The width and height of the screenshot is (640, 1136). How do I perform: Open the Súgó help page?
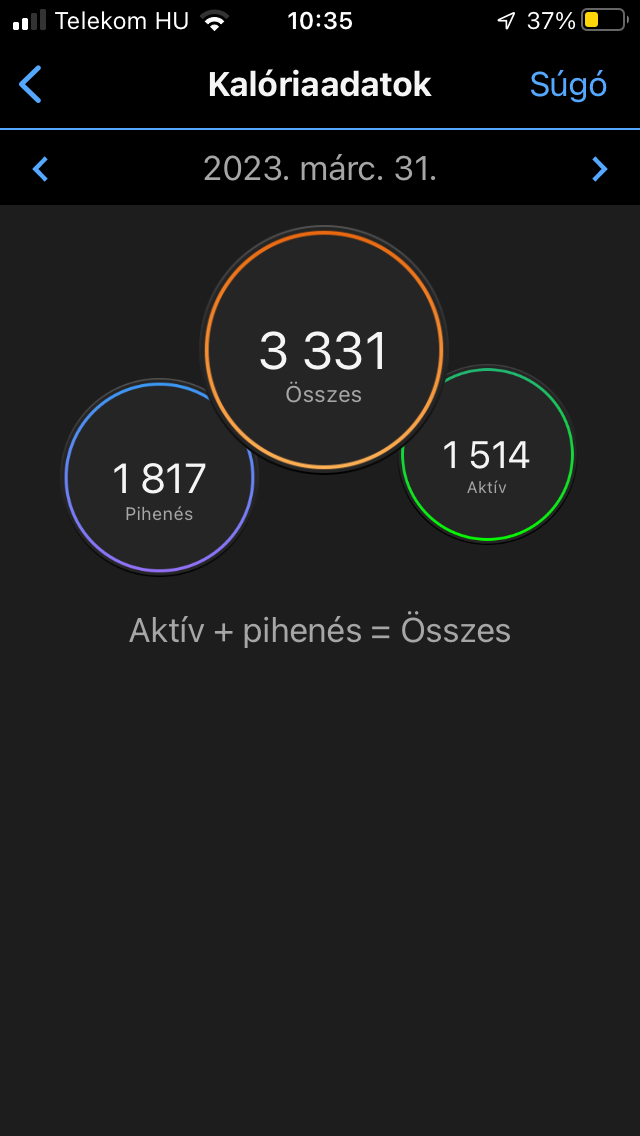click(x=568, y=85)
